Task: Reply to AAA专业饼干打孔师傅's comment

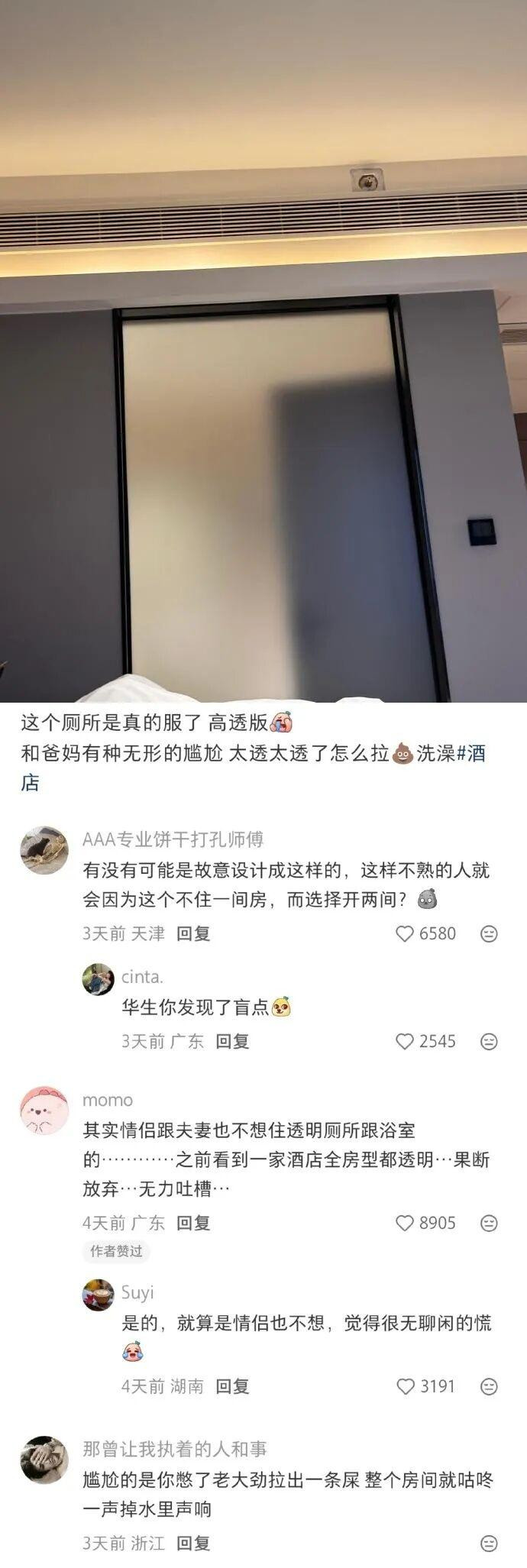Action: point(193,933)
